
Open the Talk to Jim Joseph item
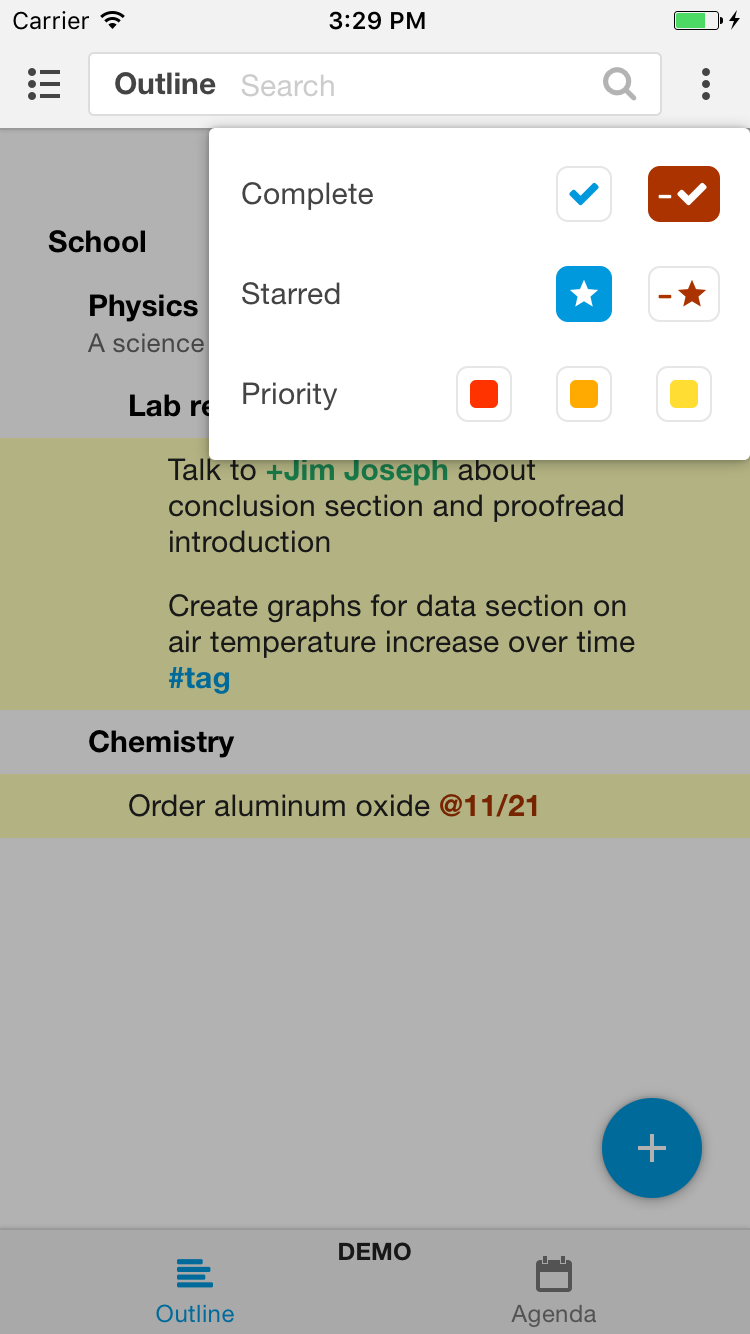point(396,506)
